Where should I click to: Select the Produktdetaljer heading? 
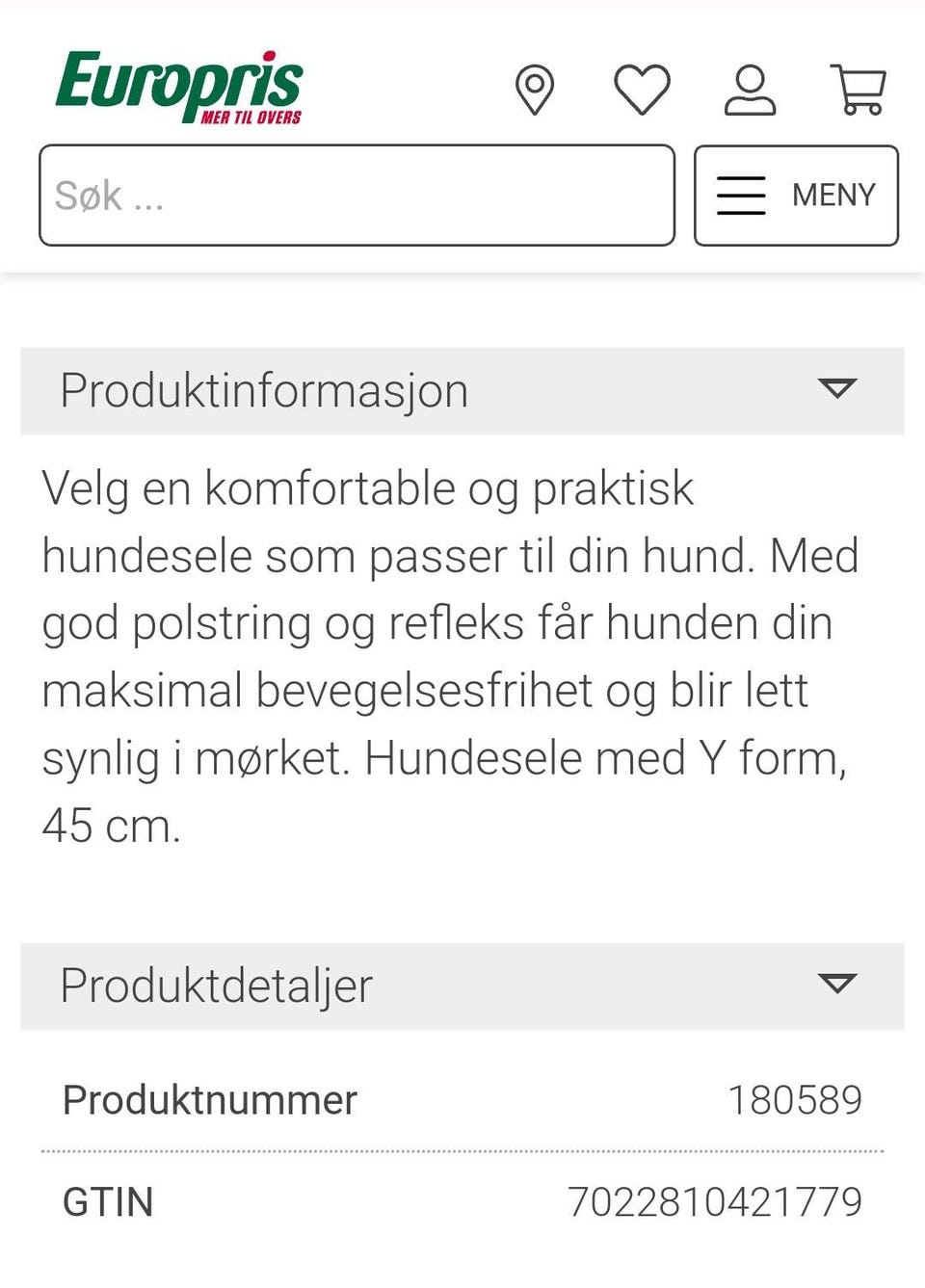(216, 985)
